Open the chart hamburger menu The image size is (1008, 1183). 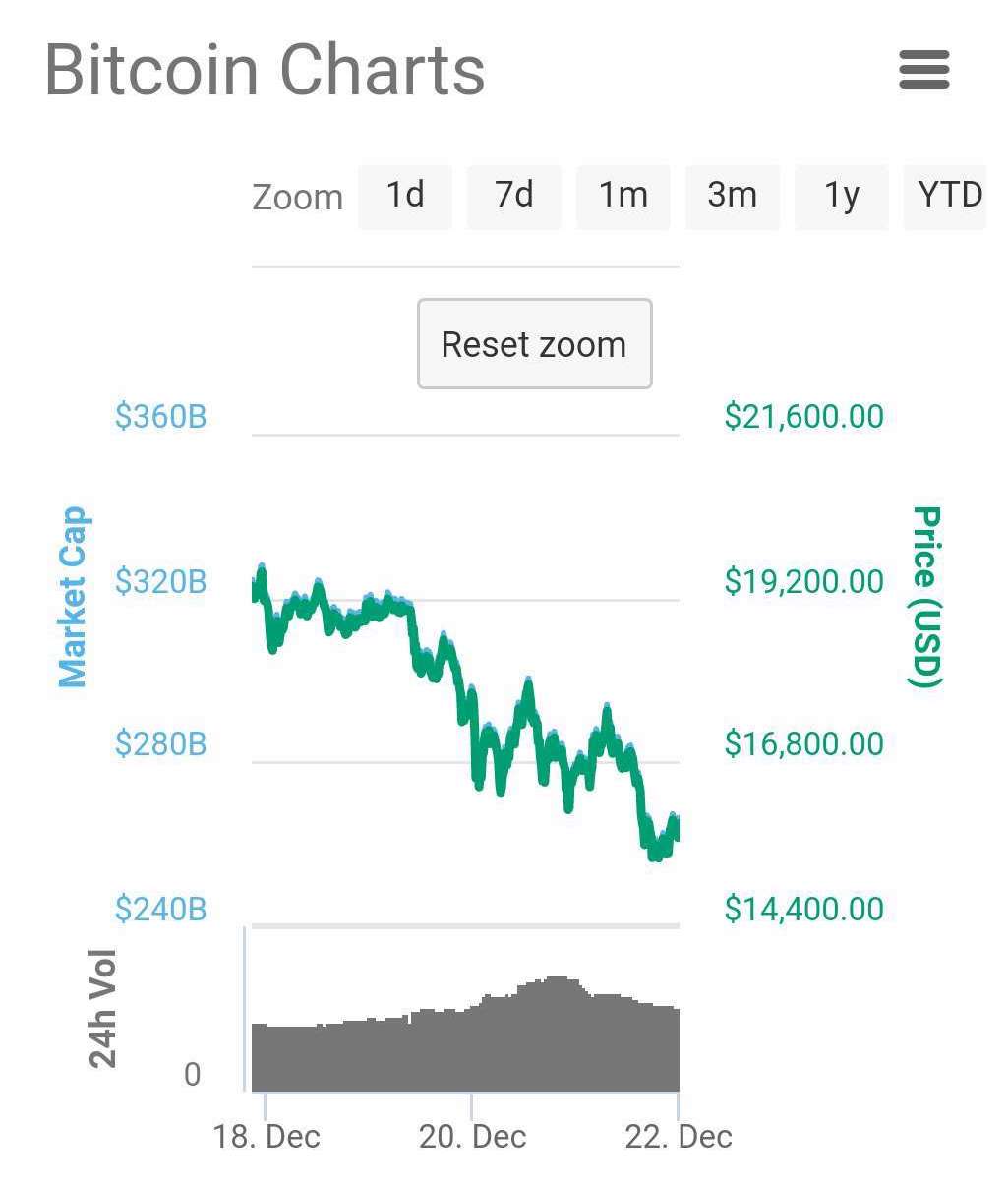pyautogui.click(x=923, y=70)
